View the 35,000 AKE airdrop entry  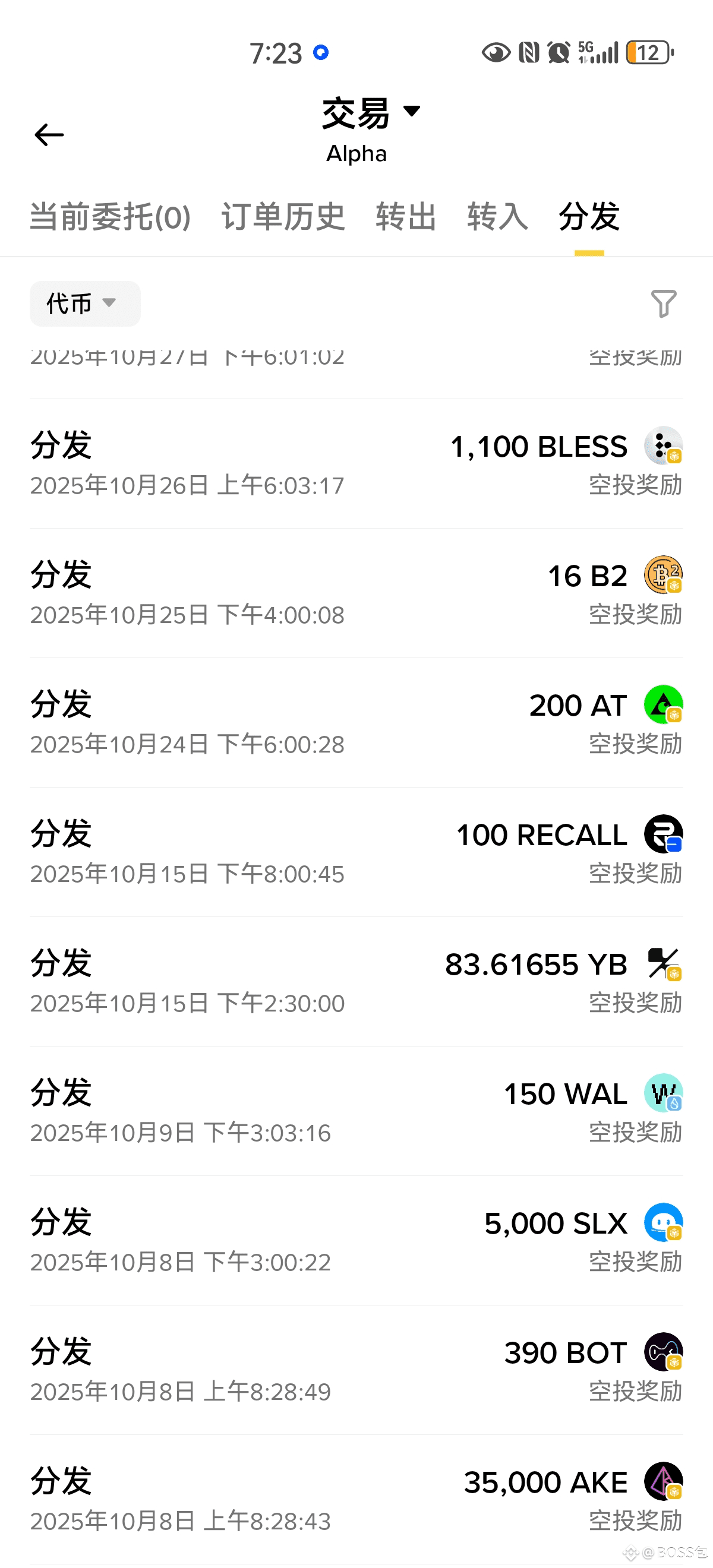[x=356, y=1500]
